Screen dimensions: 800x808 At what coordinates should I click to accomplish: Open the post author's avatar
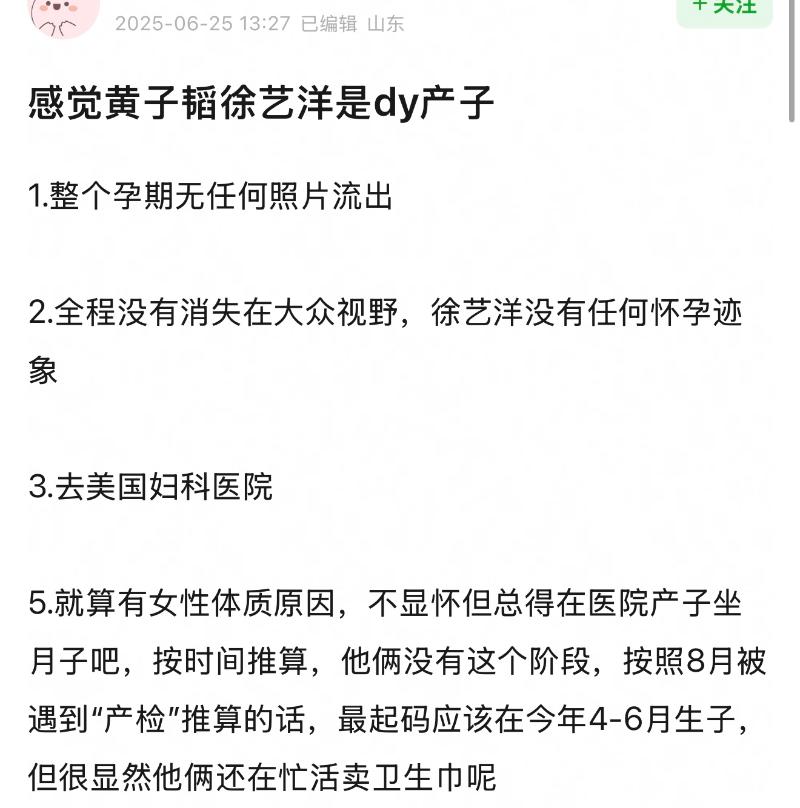(64, 15)
